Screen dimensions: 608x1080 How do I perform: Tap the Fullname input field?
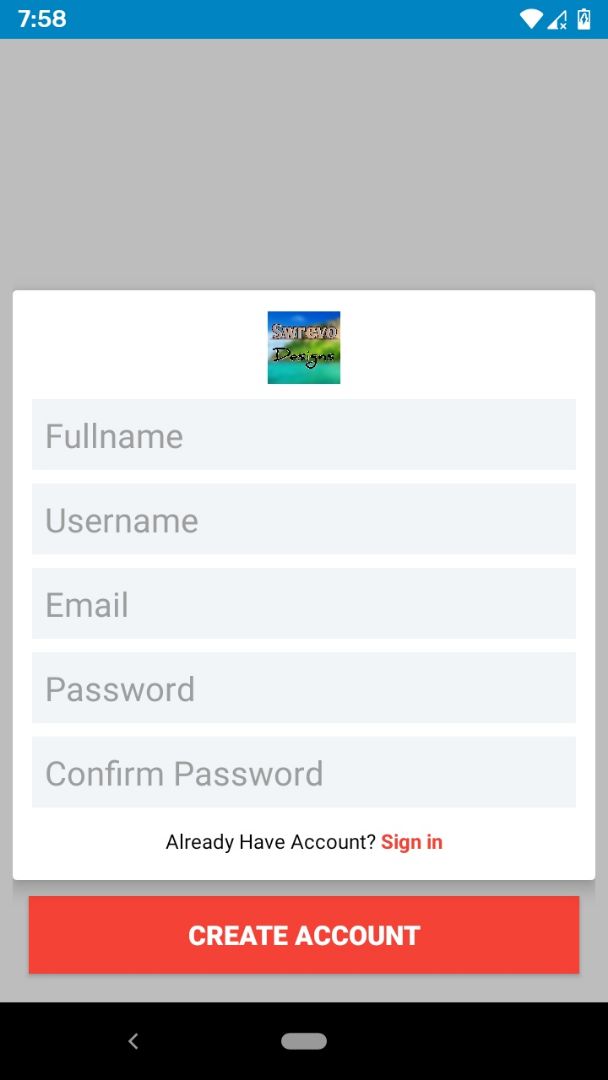point(303,435)
